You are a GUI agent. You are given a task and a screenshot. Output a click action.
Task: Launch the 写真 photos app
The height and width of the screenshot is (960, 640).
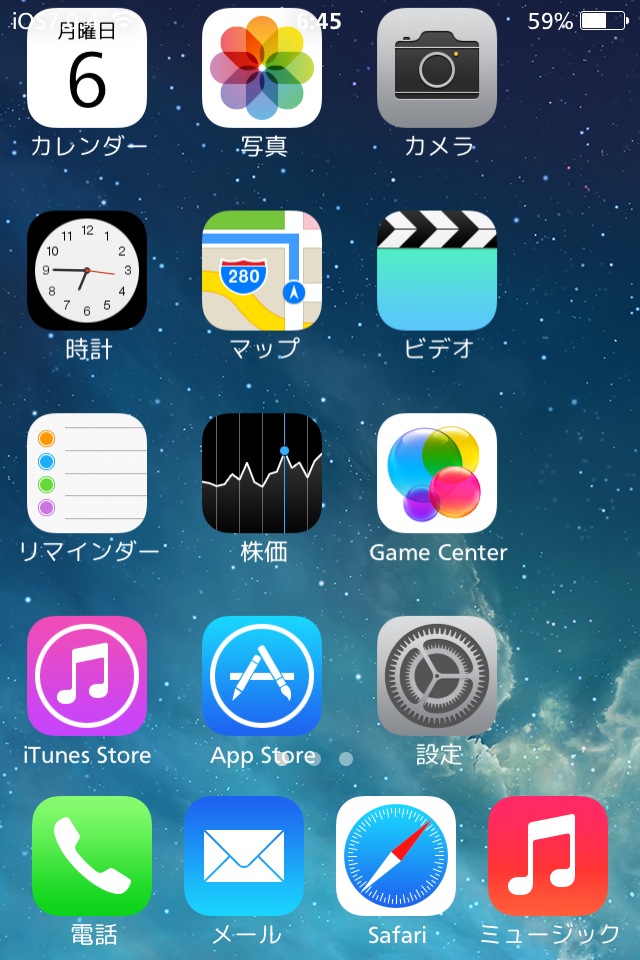coord(262,68)
